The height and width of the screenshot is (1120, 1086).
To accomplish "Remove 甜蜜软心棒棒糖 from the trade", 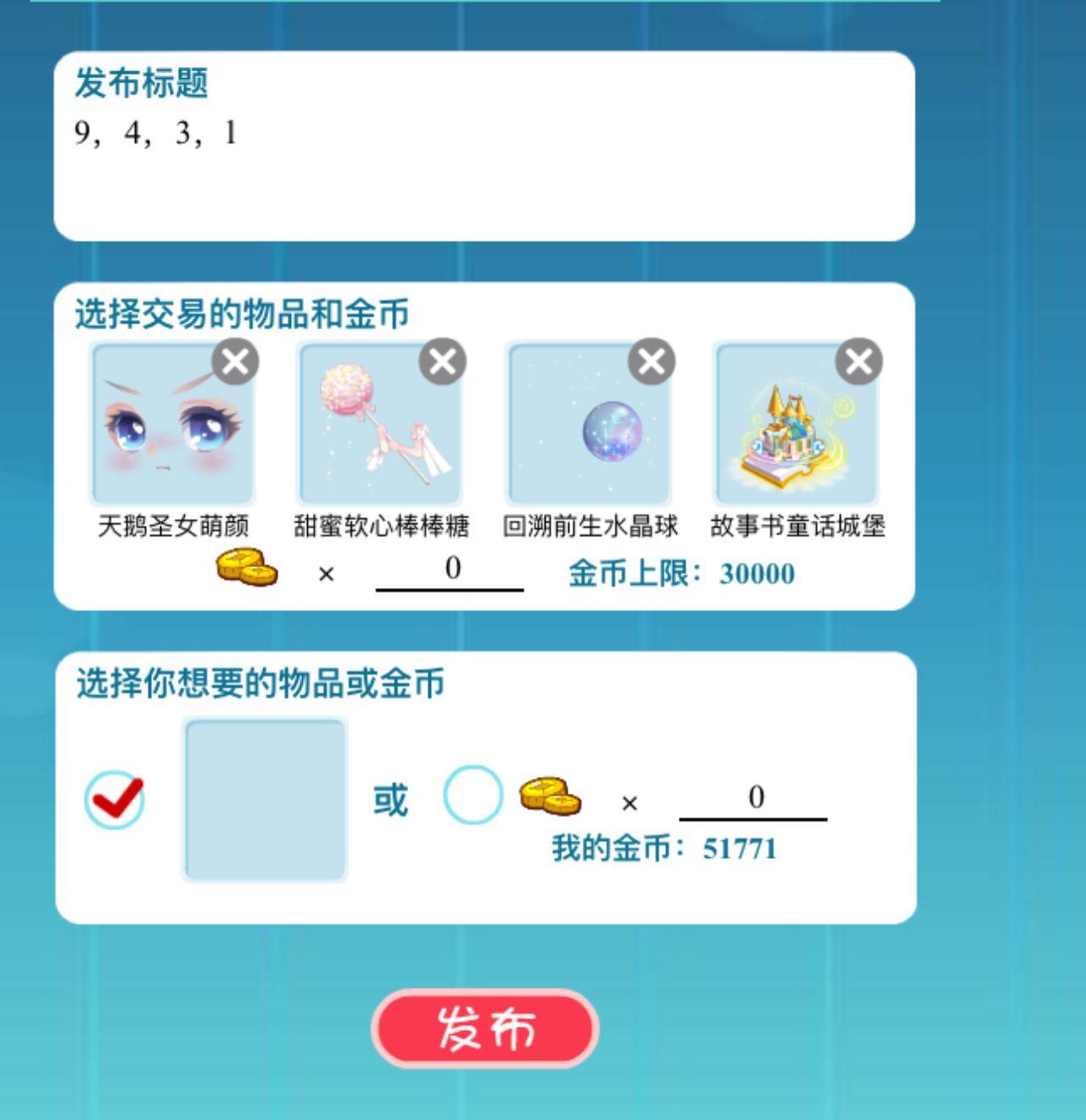I will tap(443, 362).
